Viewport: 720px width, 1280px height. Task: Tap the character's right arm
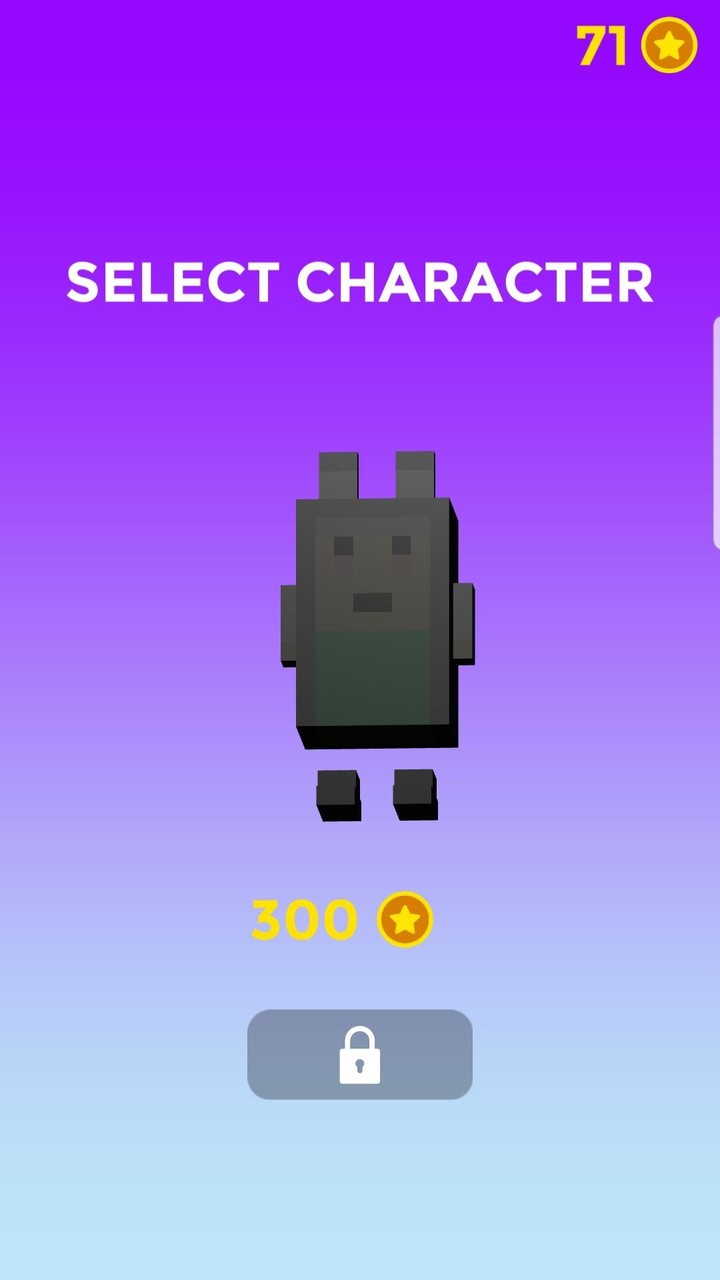(x=462, y=620)
